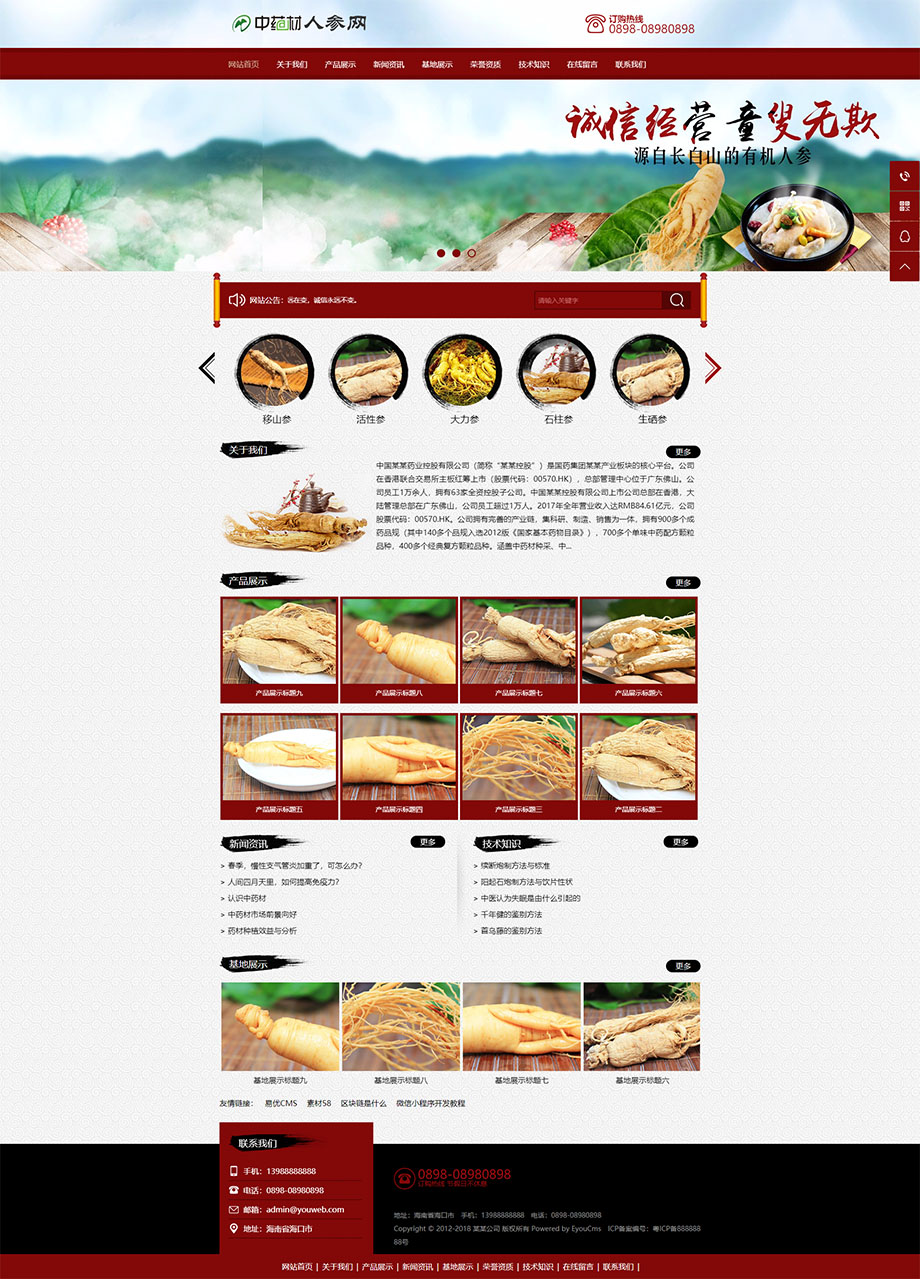Tap 更多 beside the 产品展示 section
This screenshot has height=1279, width=920.
point(683,582)
